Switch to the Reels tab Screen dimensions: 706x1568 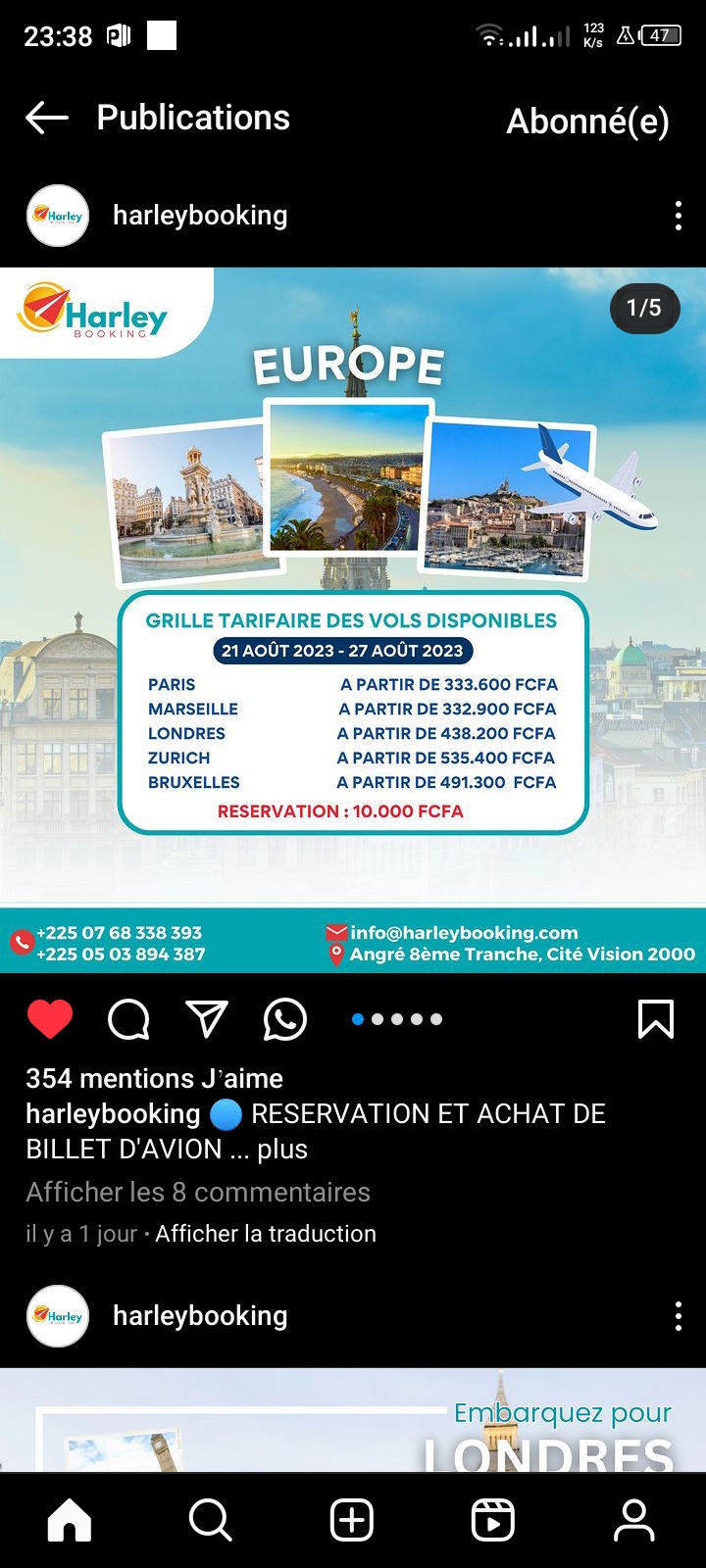click(x=493, y=1521)
